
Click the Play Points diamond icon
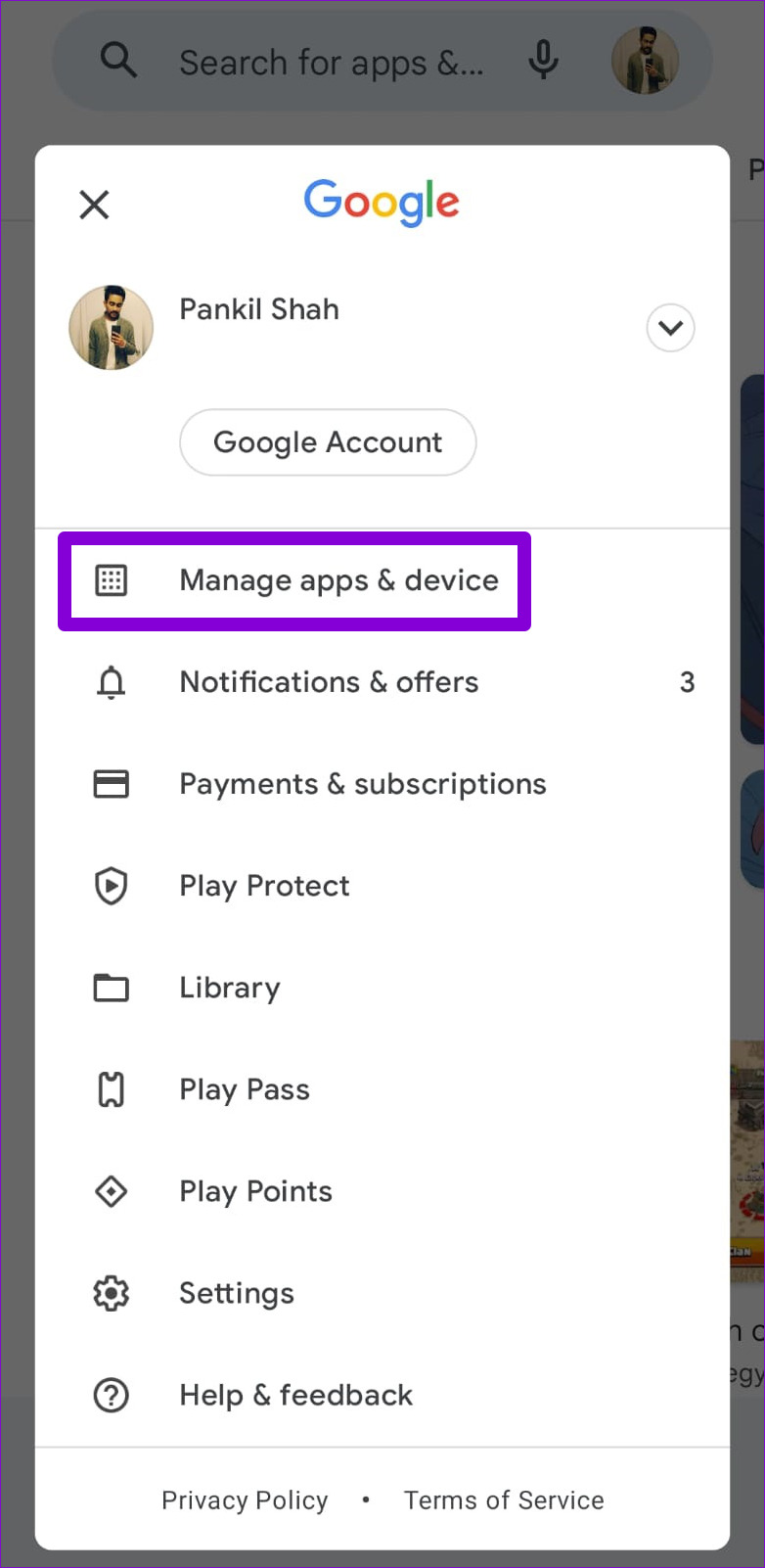[x=112, y=1191]
